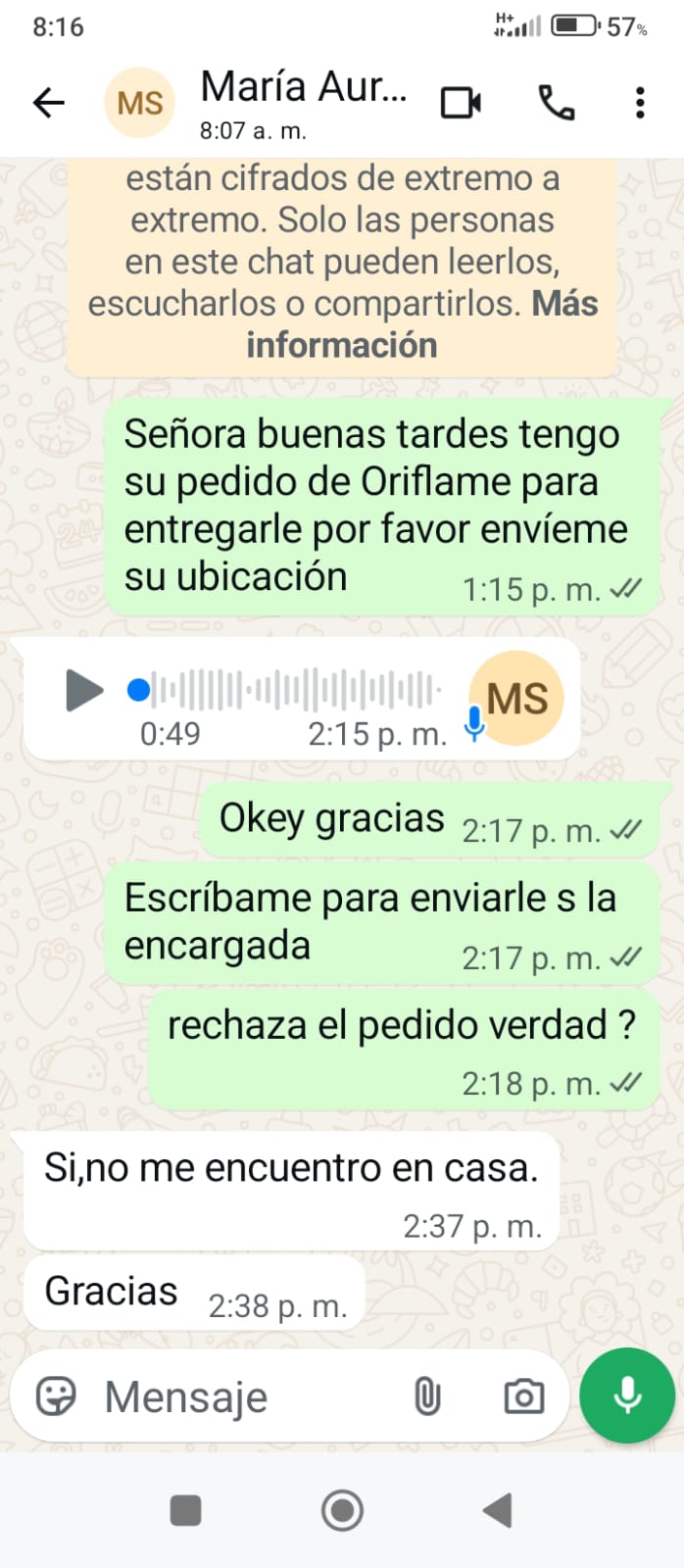
Task: Start a voice call with María
Action: tap(557, 102)
